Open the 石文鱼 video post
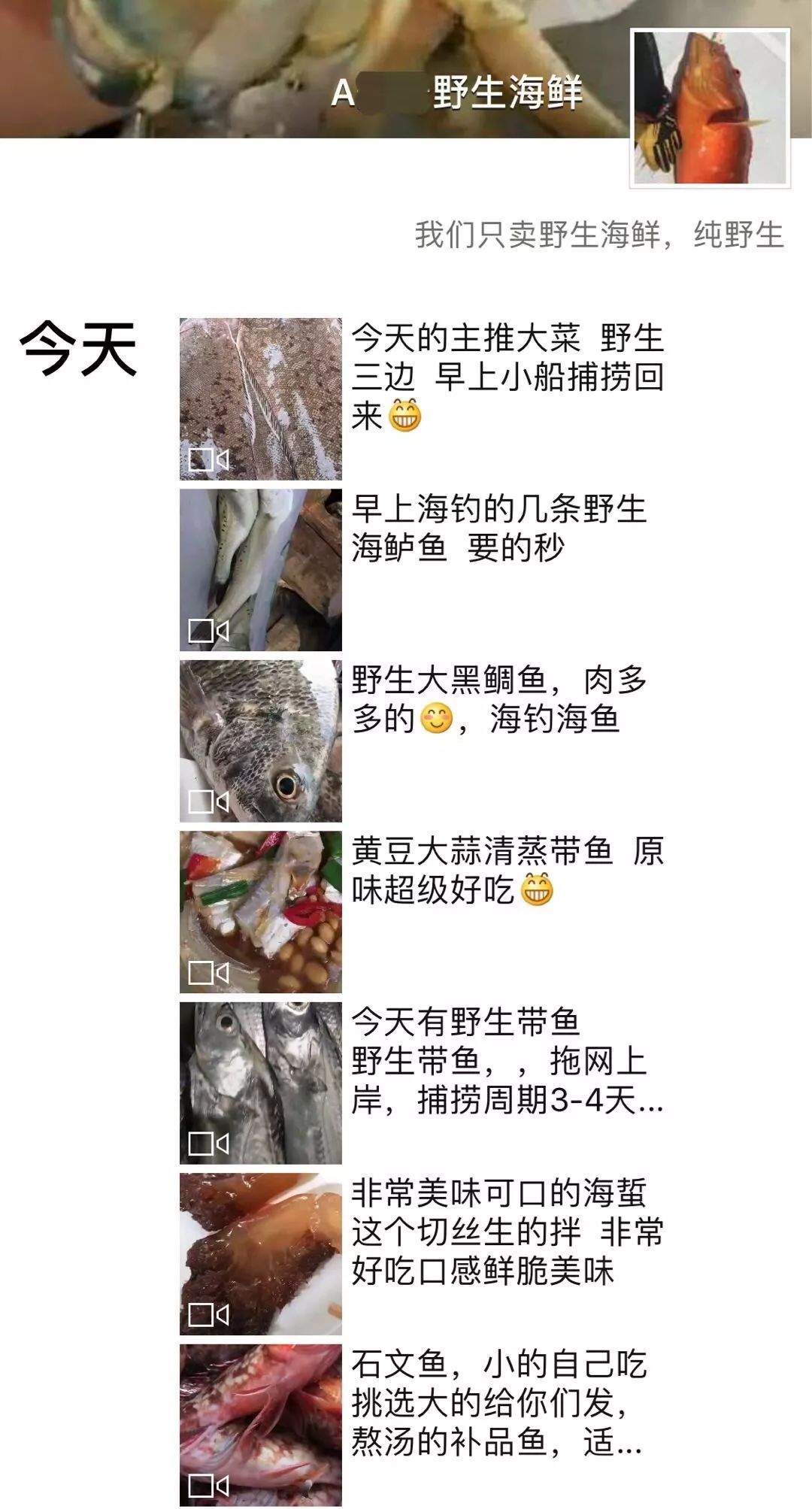Viewport: 812px width, 1509px height. point(260,1424)
